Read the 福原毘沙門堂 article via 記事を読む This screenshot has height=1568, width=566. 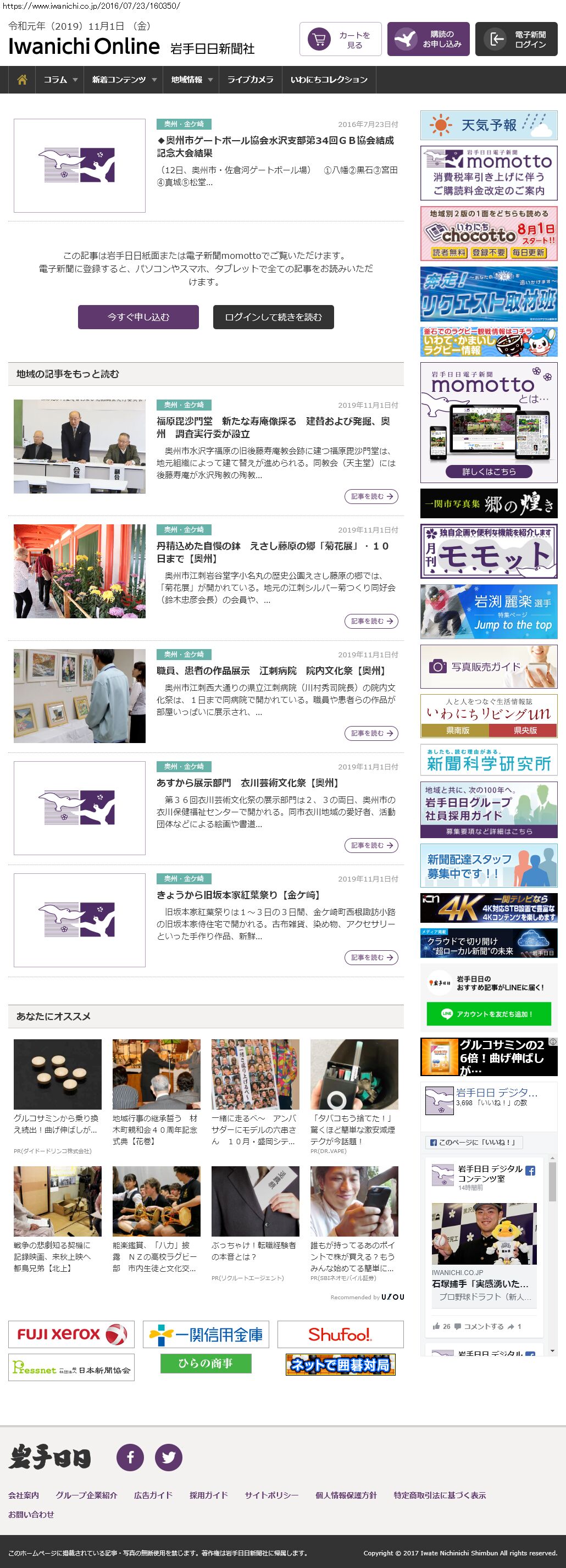click(370, 497)
